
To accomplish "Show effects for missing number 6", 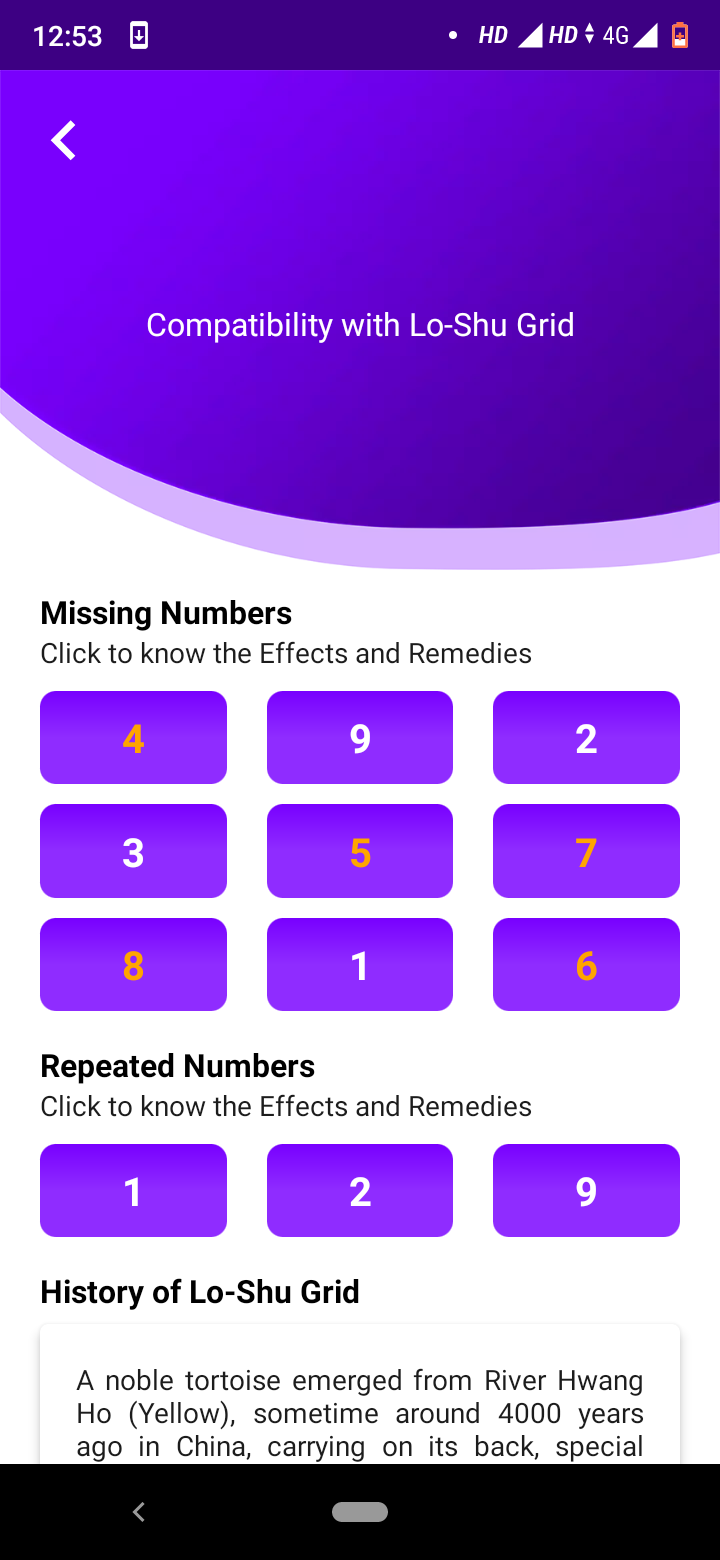I will coord(586,965).
